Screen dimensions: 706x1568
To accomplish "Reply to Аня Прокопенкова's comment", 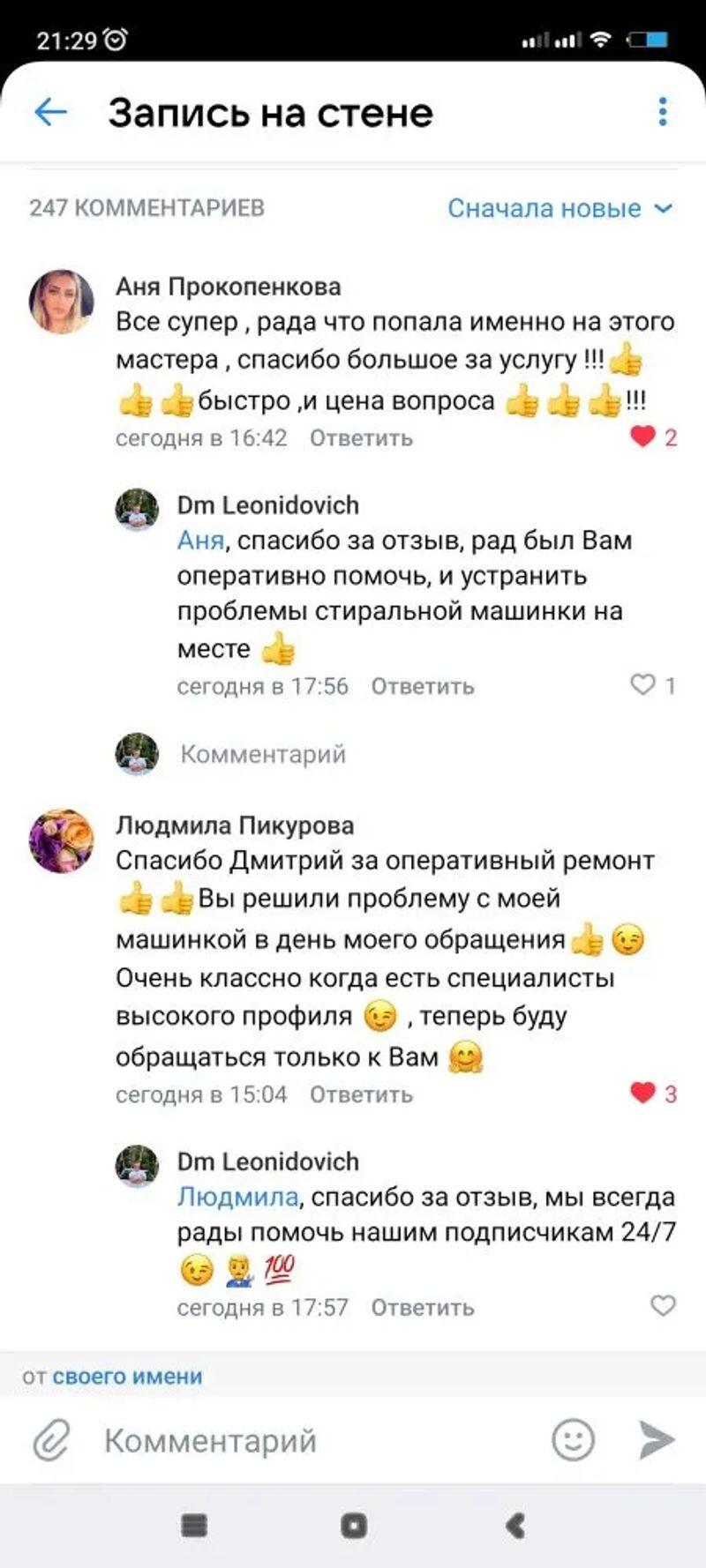I will click(361, 438).
